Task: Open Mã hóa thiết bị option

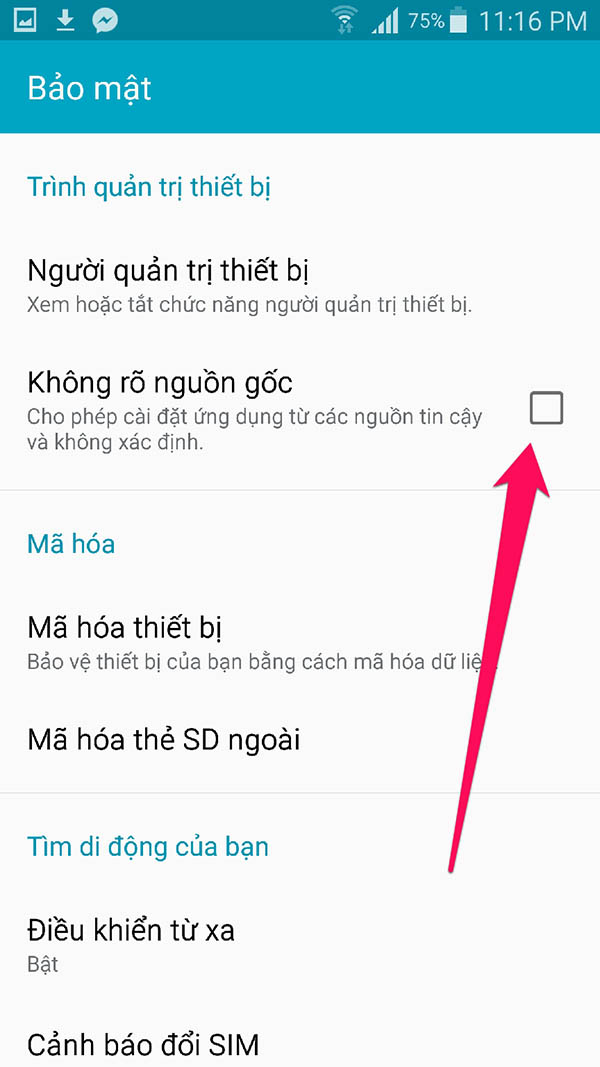Action: 250,642
